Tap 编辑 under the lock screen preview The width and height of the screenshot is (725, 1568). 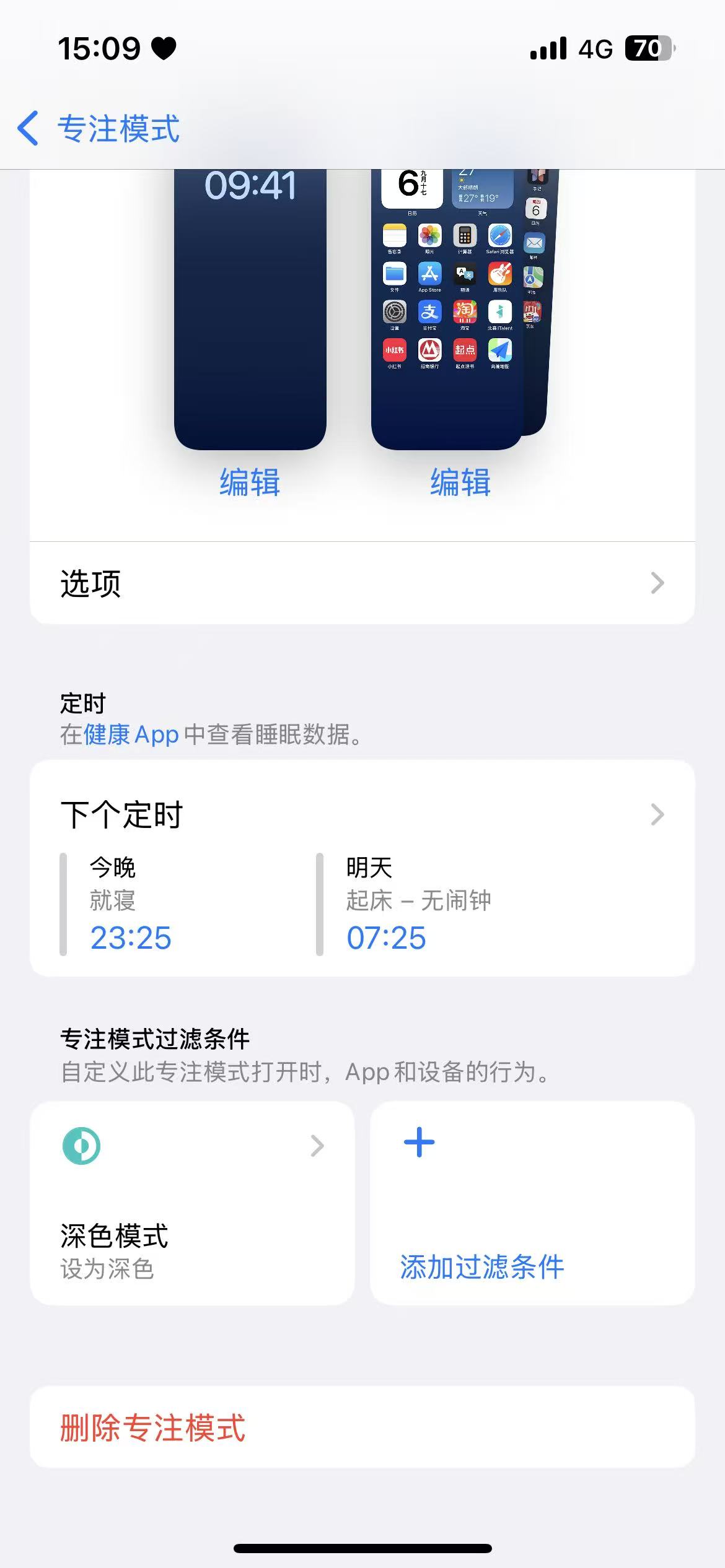pos(250,482)
